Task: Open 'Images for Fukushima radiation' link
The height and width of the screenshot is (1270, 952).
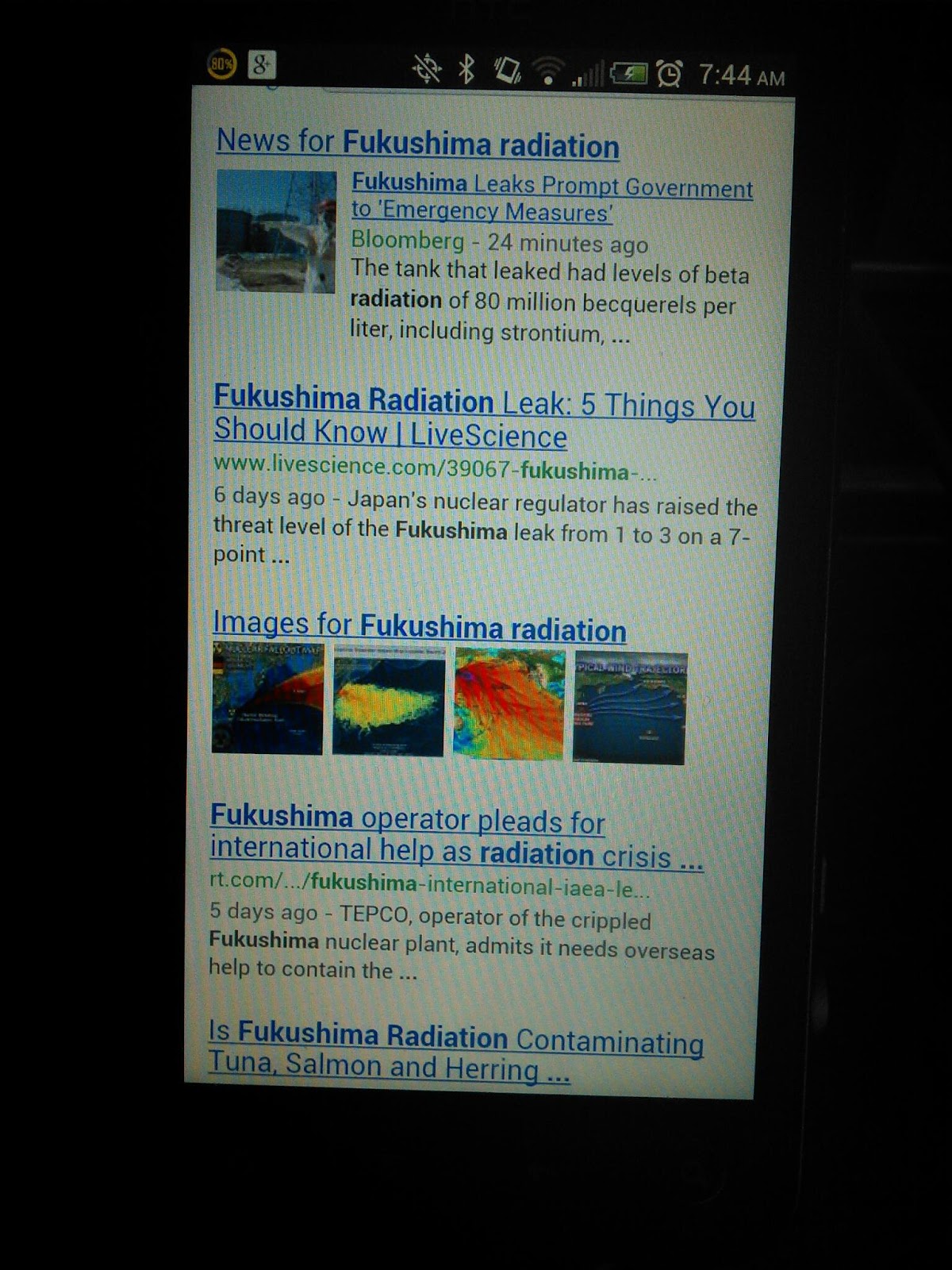Action: click(419, 627)
